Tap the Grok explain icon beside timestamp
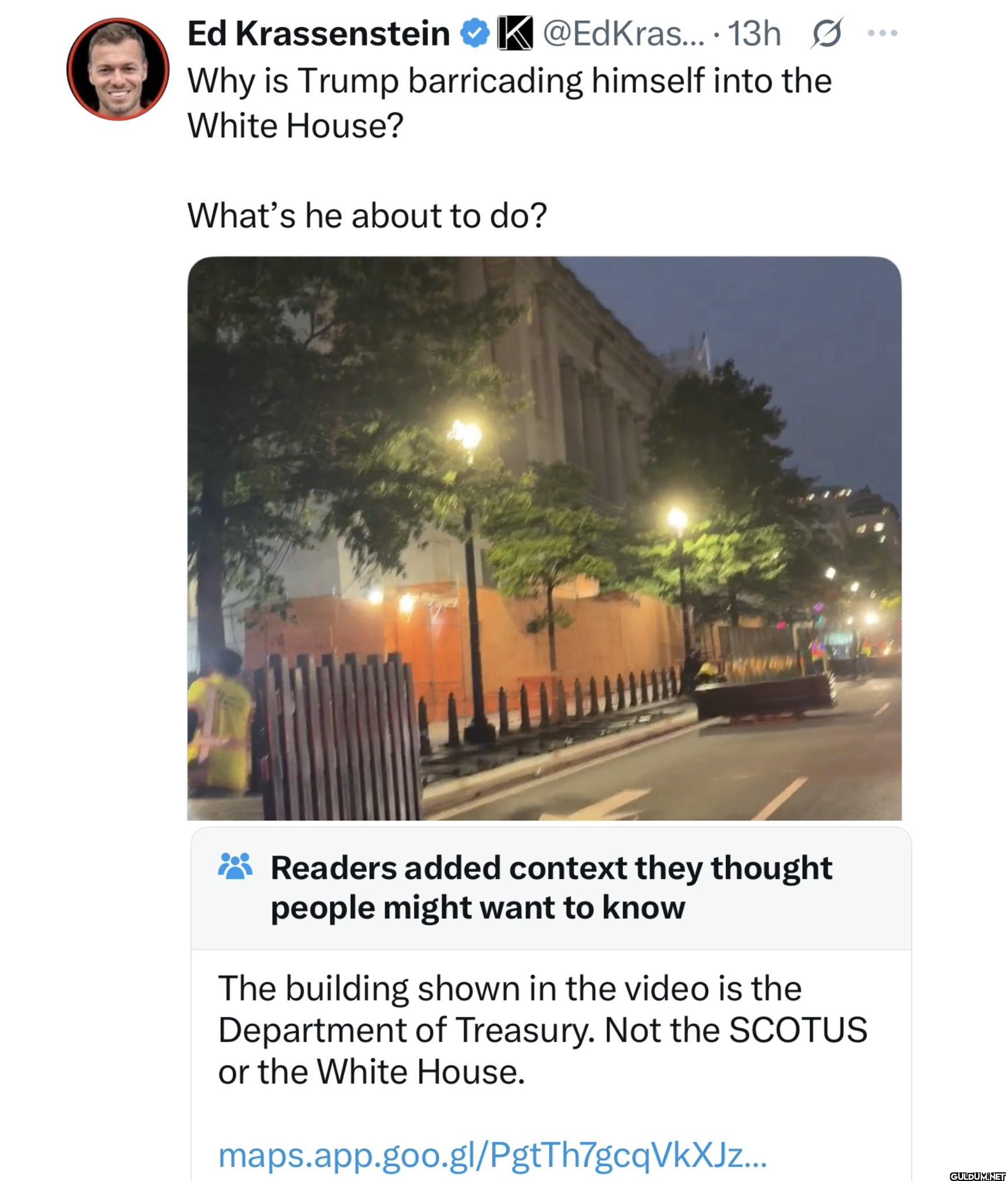1008x1181 pixels. coord(826,33)
